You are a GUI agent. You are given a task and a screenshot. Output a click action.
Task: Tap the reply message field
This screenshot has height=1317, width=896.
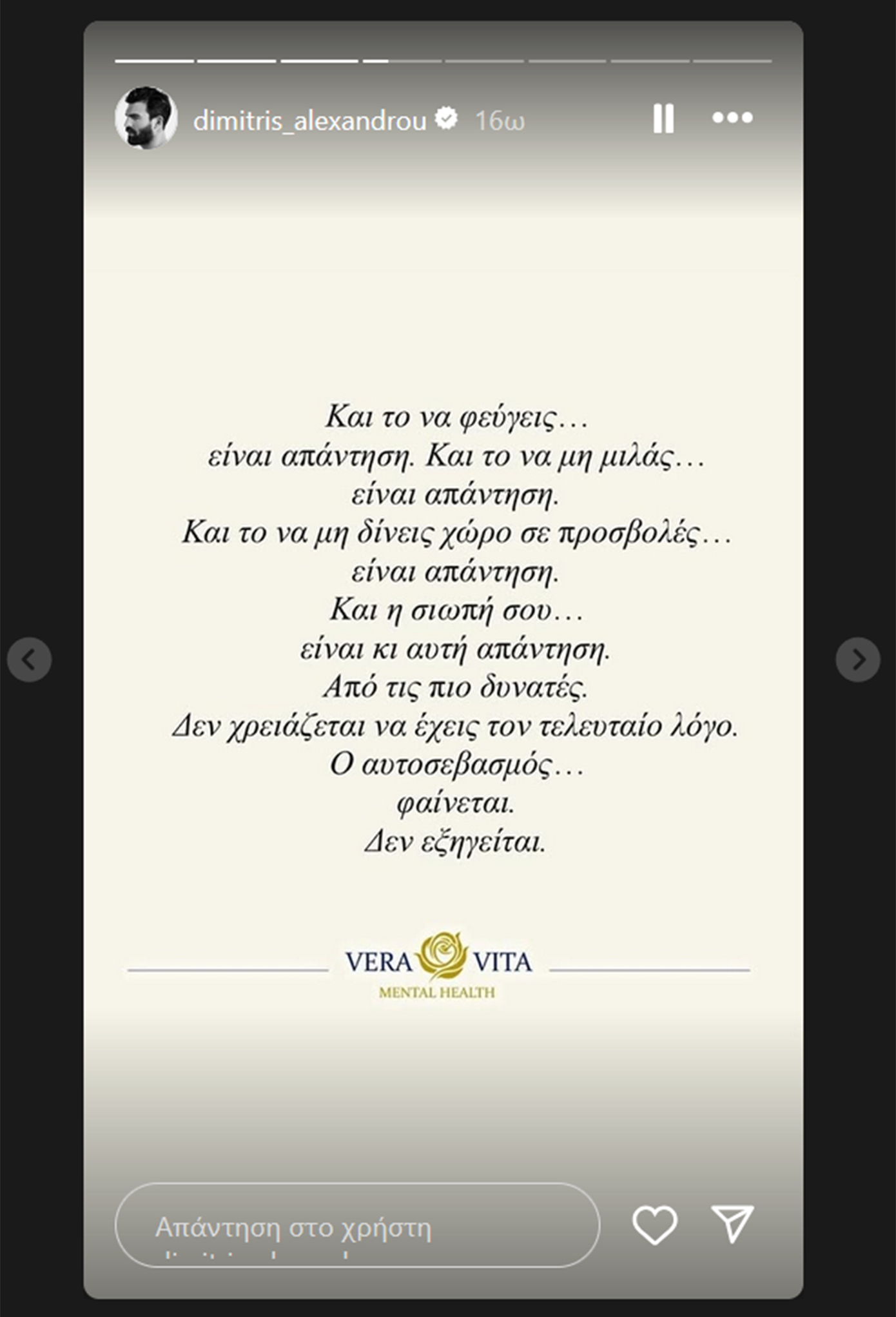tap(357, 1225)
